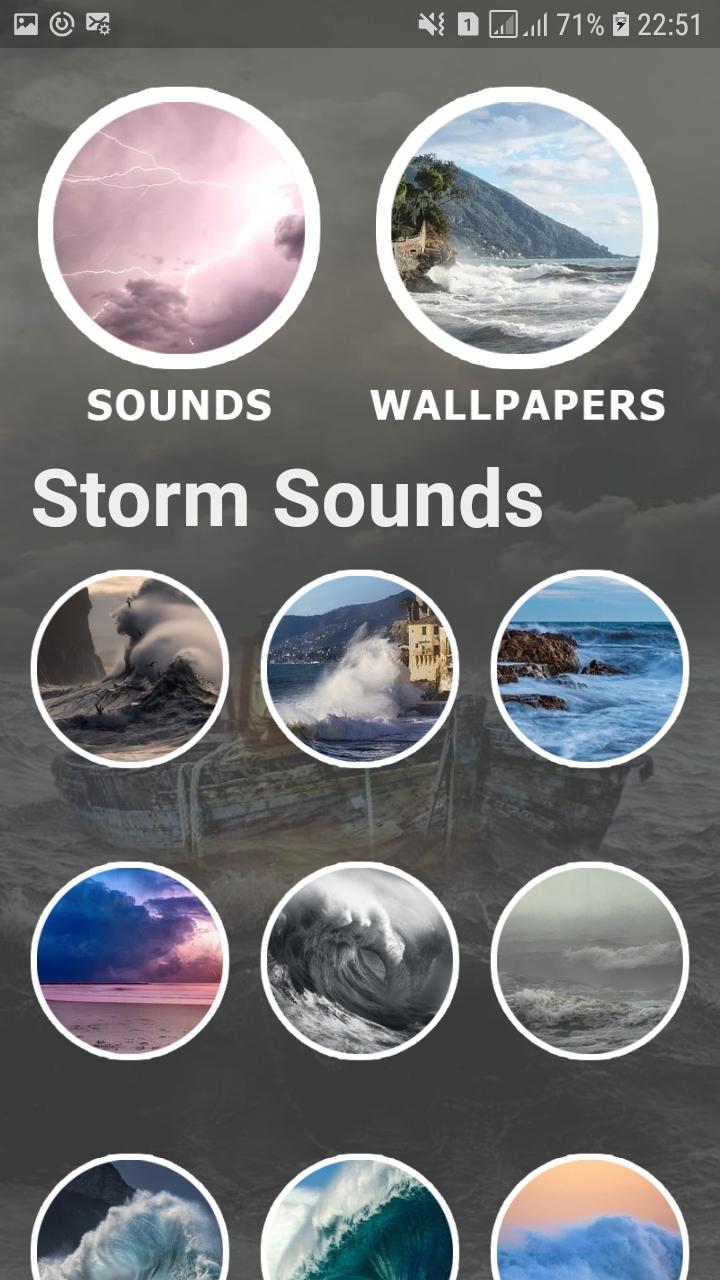The height and width of the screenshot is (1280, 720).
Task: Play the sound with the wave hitting cliff
Action: point(130,669)
